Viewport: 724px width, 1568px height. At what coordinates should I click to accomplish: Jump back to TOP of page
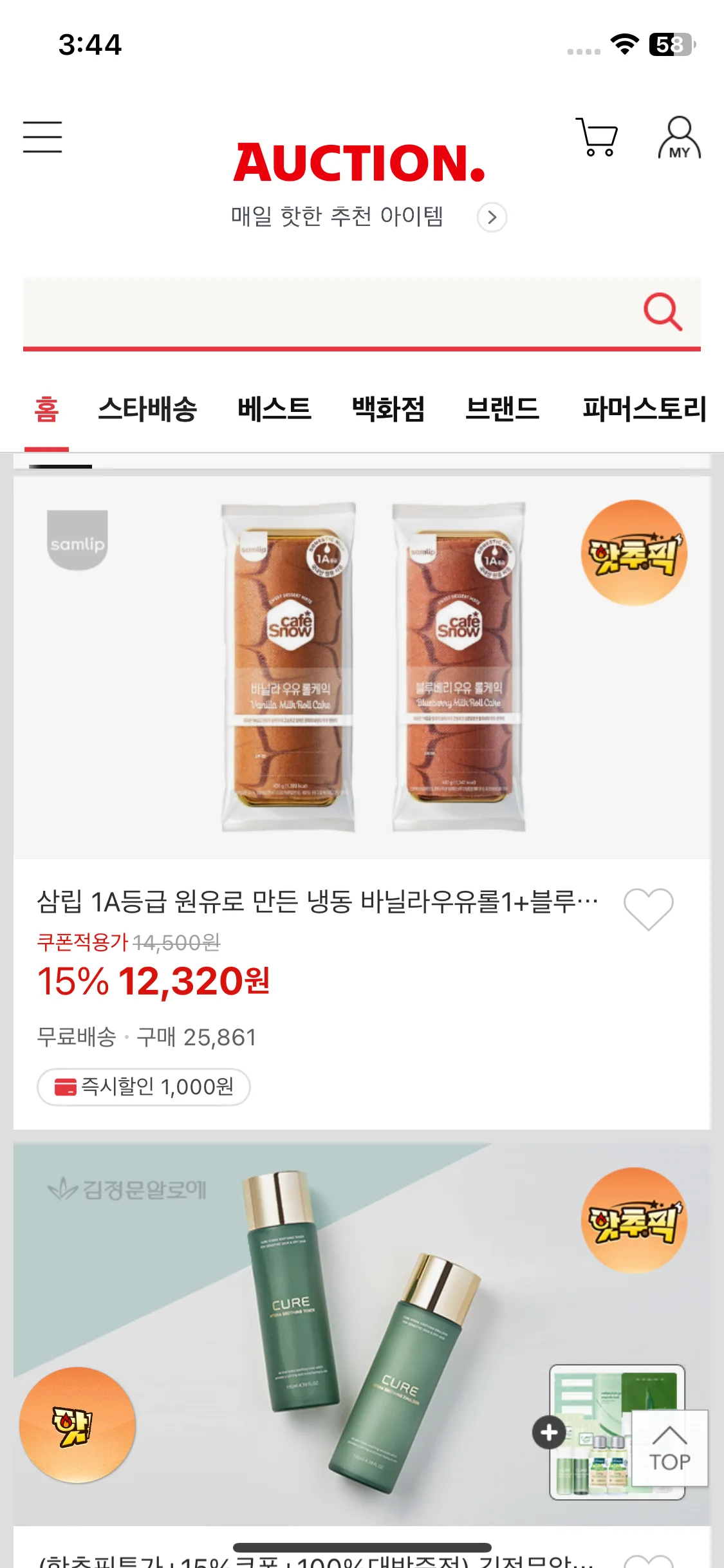[x=669, y=1448]
